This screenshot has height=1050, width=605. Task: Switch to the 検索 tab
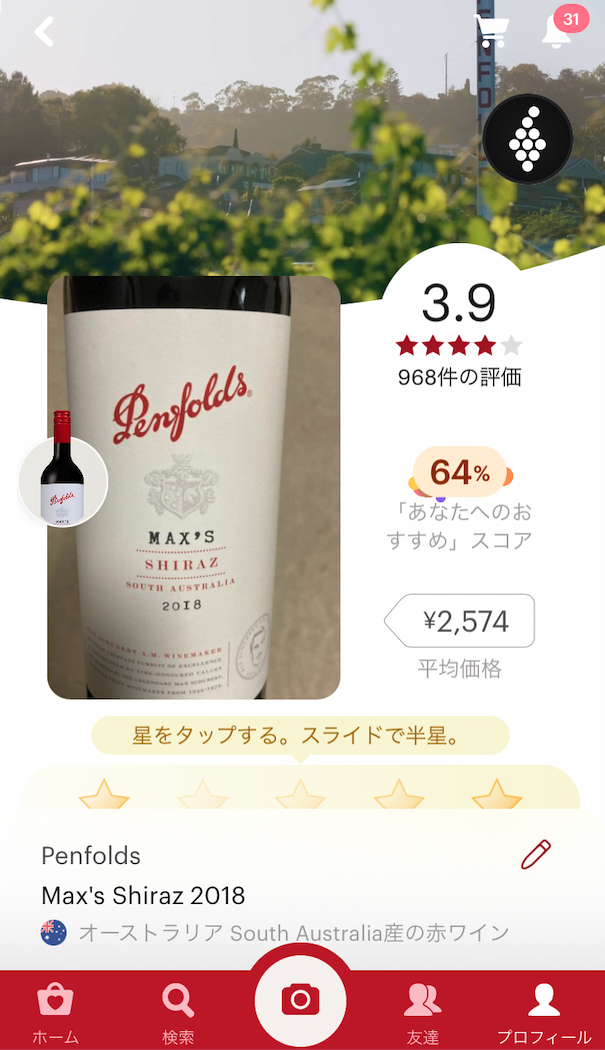click(178, 1010)
